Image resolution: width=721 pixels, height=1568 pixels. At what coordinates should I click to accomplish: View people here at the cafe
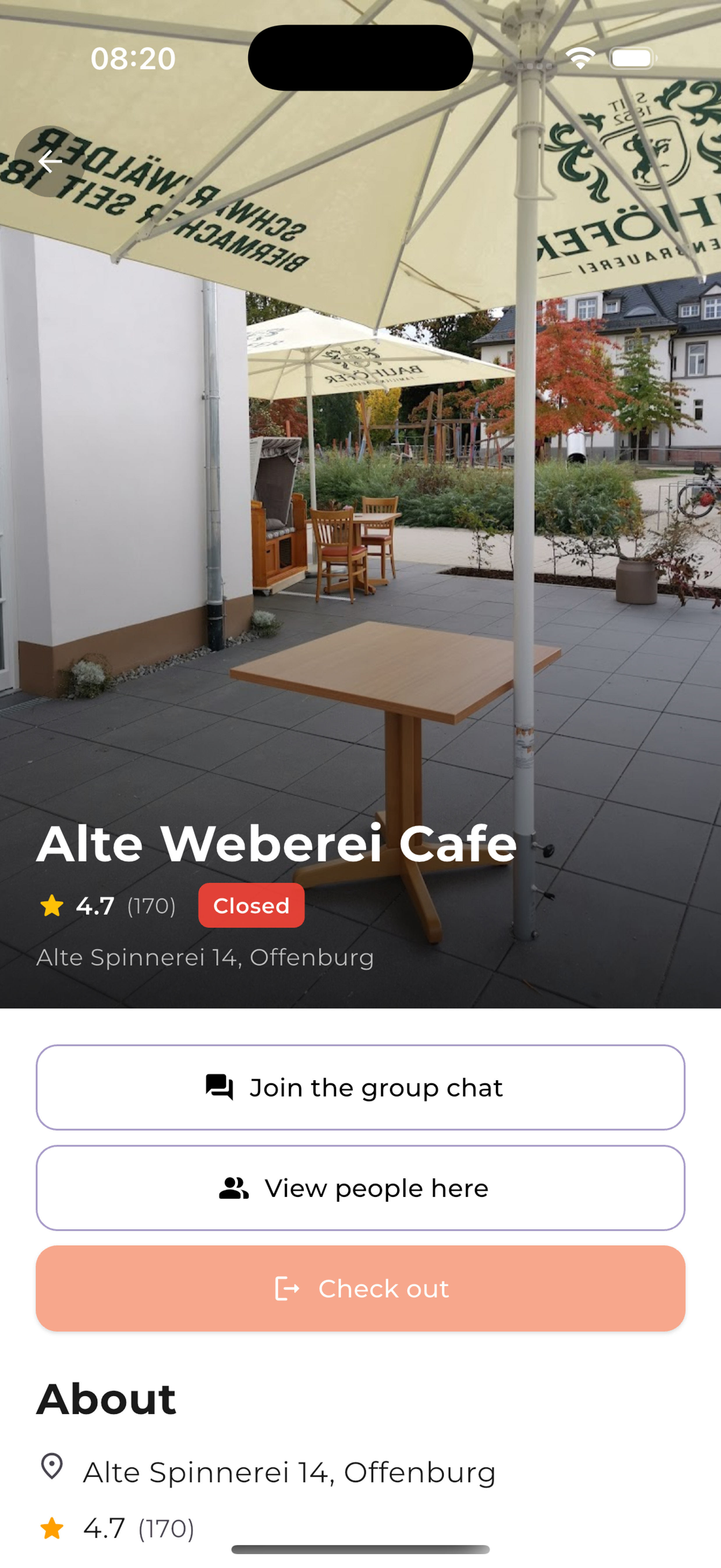[x=360, y=1187]
